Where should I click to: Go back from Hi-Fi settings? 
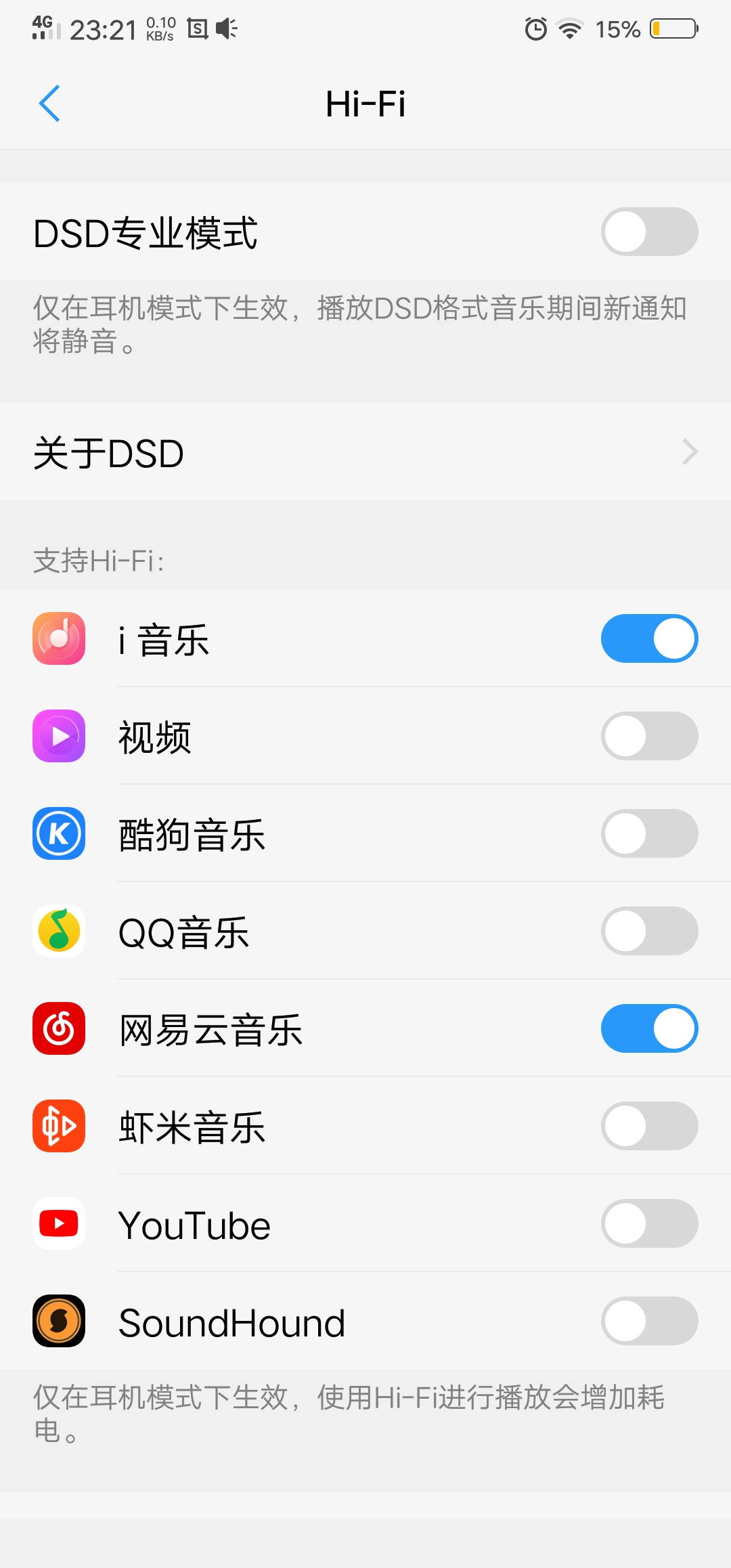(50, 104)
